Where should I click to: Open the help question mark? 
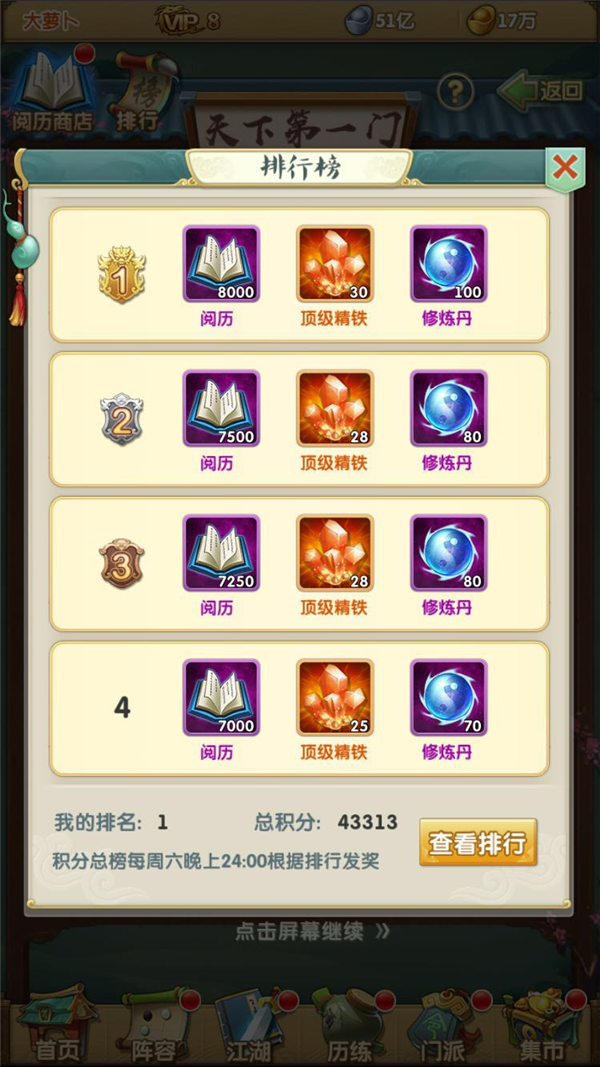click(x=455, y=91)
